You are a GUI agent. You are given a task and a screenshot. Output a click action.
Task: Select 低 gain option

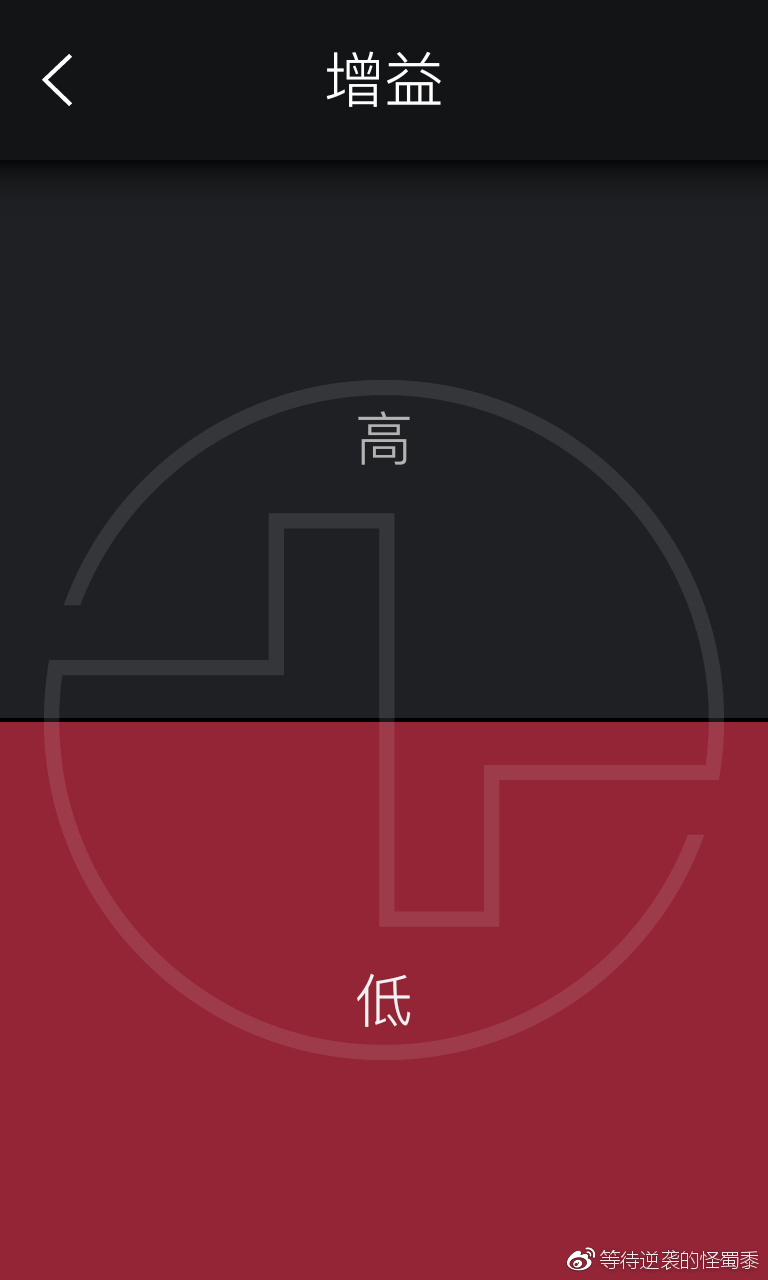pos(384,1000)
